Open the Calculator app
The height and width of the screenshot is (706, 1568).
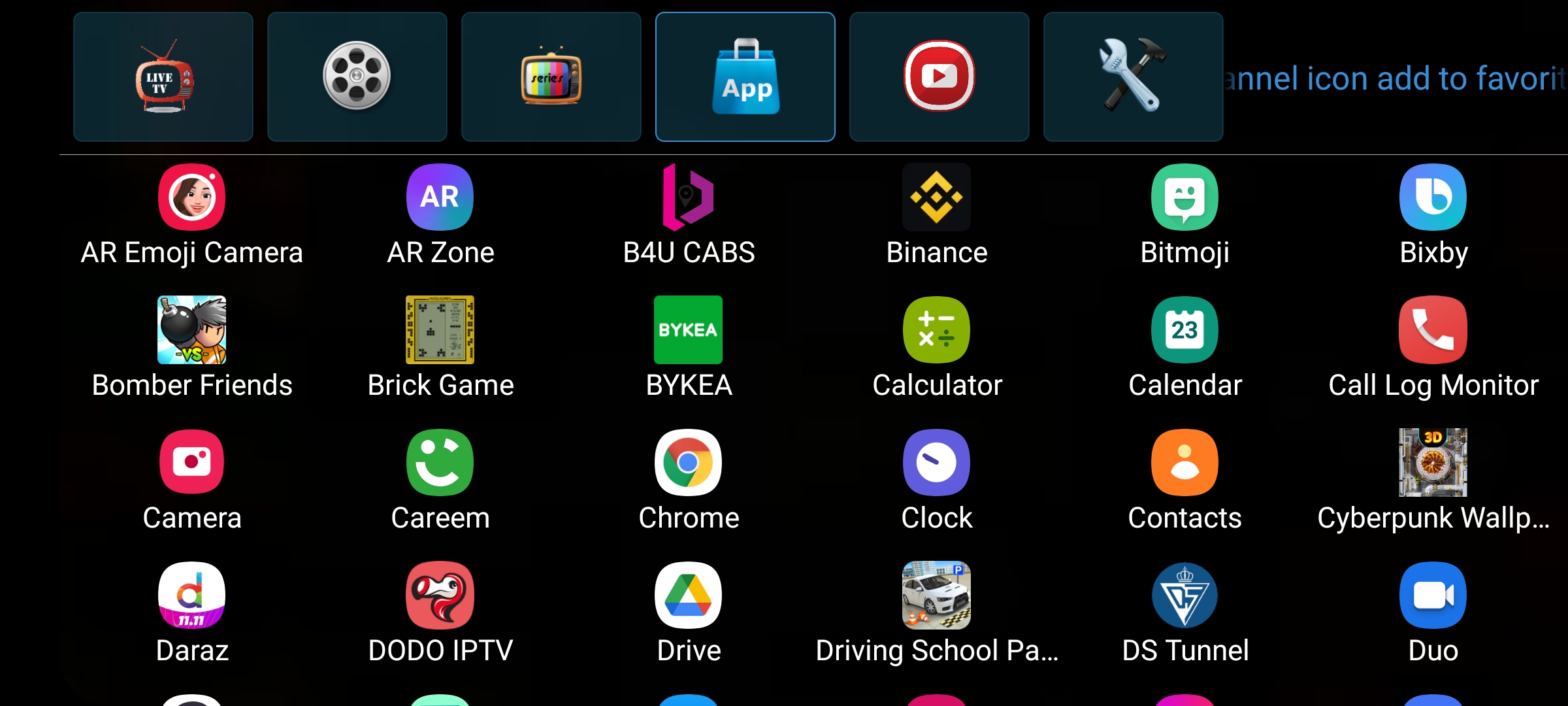(x=936, y=330)
